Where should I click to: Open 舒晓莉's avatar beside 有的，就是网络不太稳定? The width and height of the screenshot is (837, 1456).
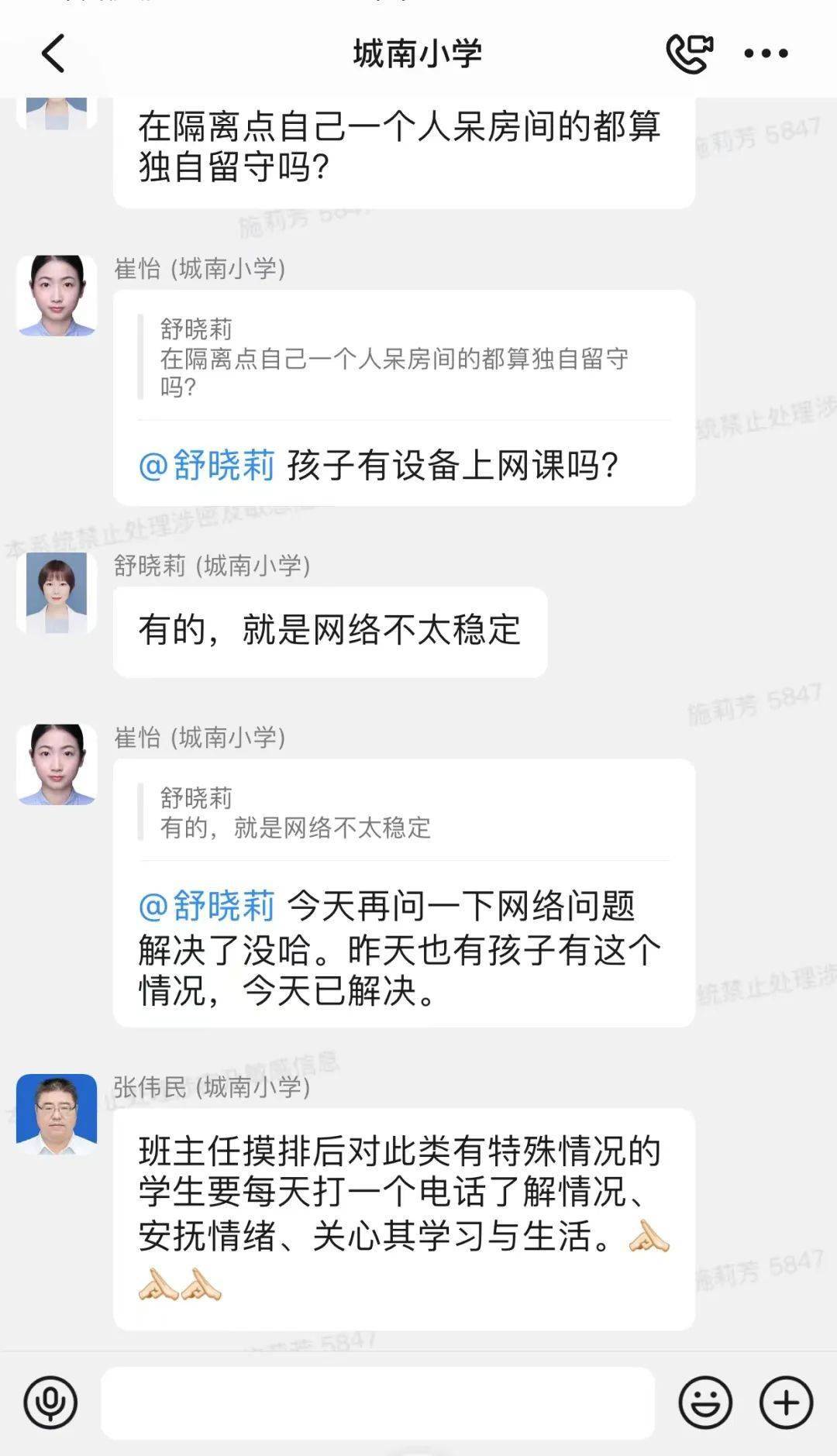pos(57,593)
